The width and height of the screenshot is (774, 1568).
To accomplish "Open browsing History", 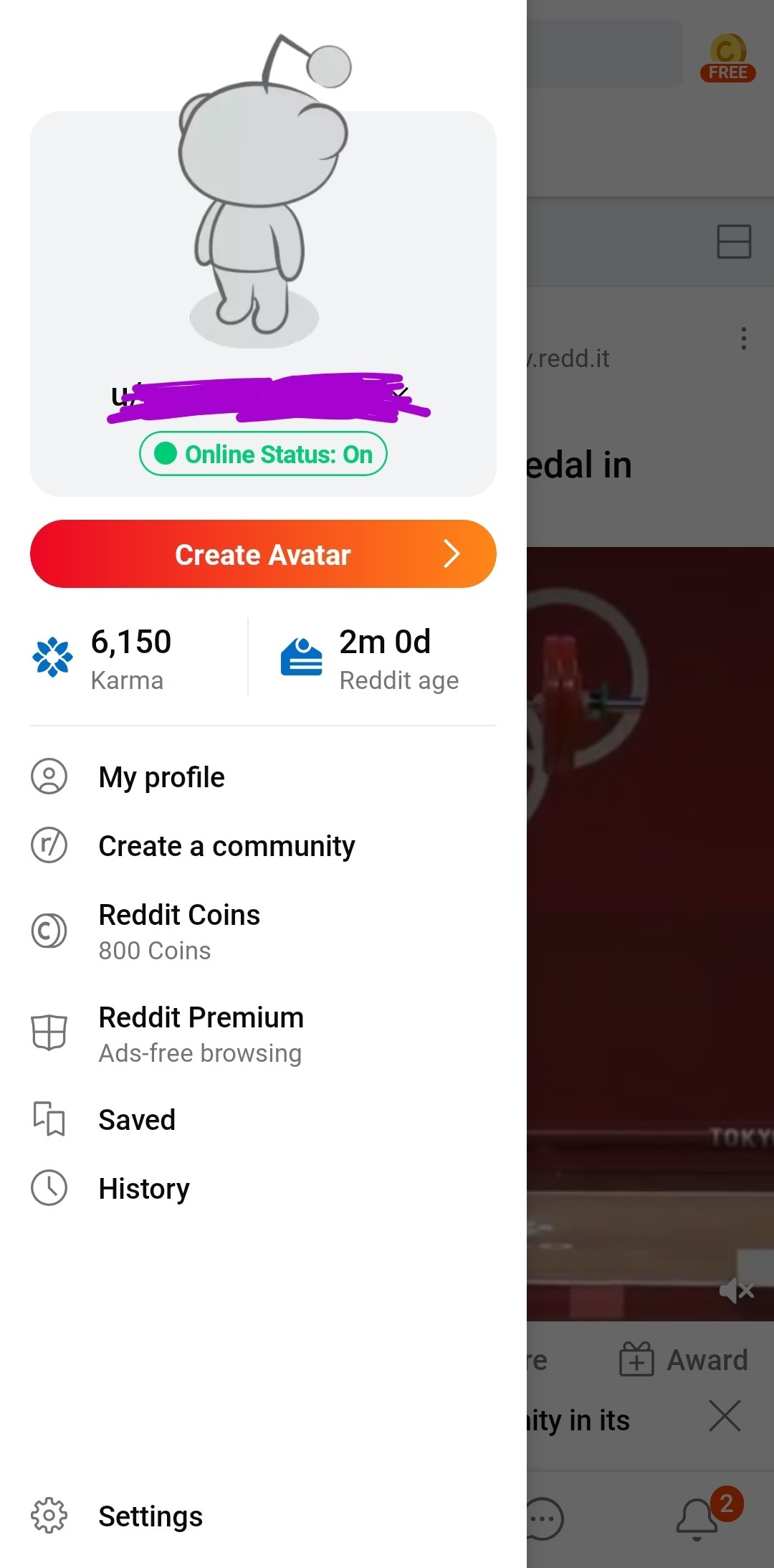I will [x=263, y=1188].
